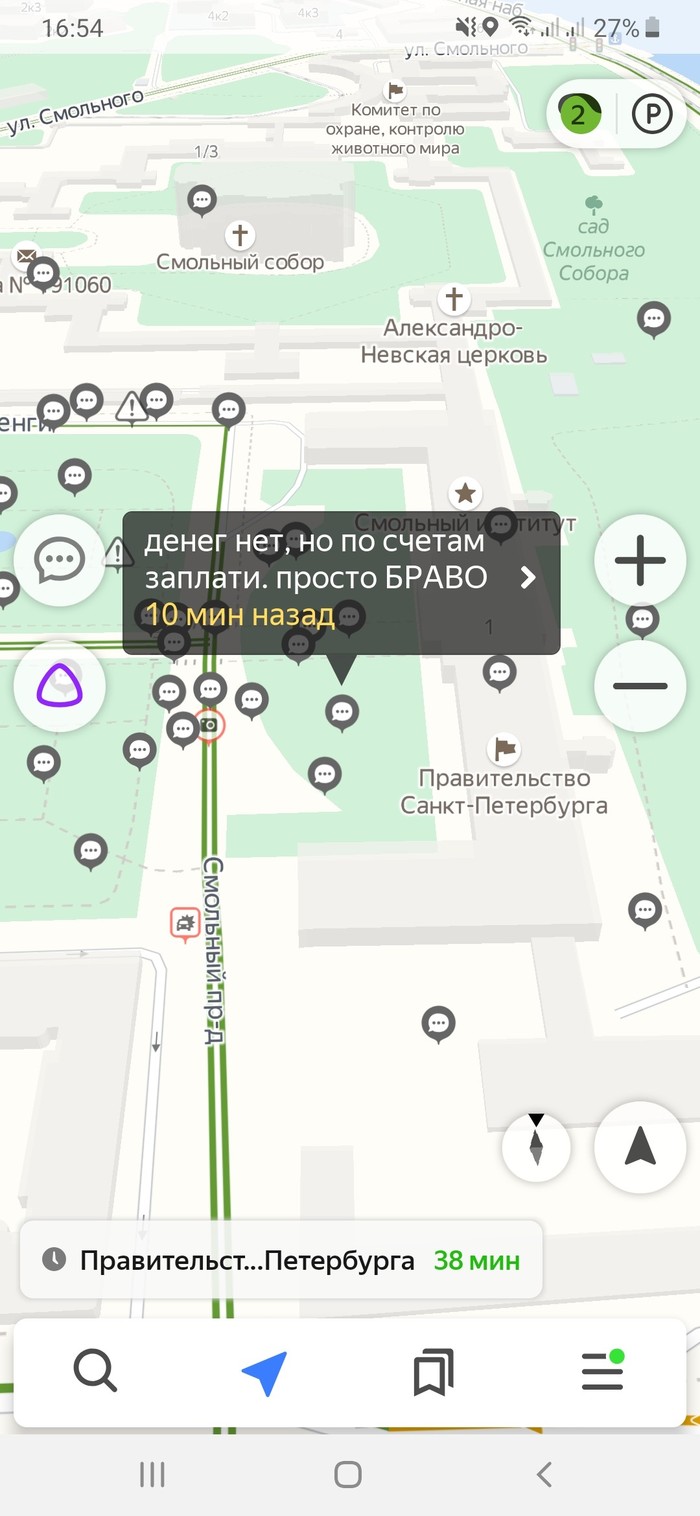Viewport: 700px width, 1516px height.
Task: Toggle the traffic level indicator
Action: tap(579, 115)
